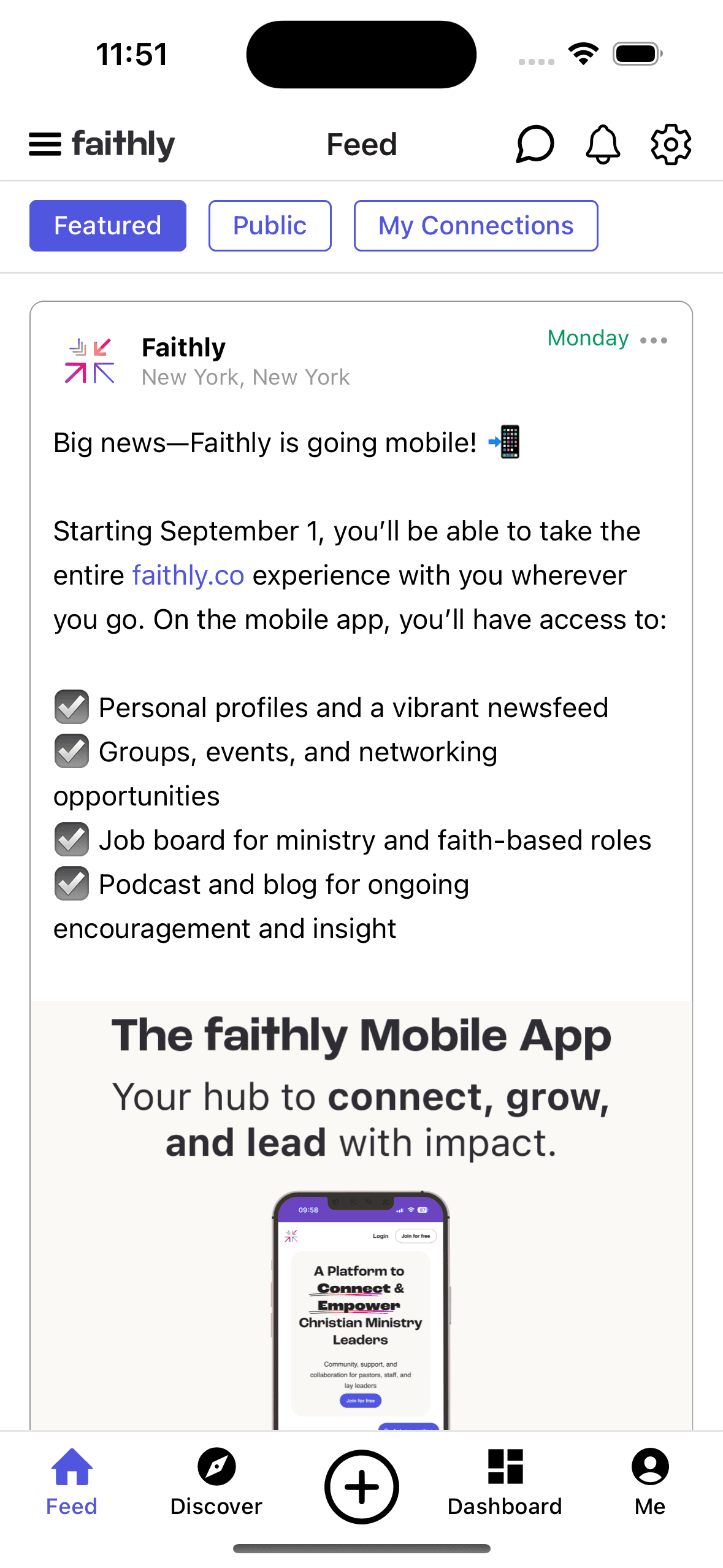Image resolution: width=723 pixels, height=1568 pixels.
Task: Switch to the Feed tab
Action: pos(71,1485)
